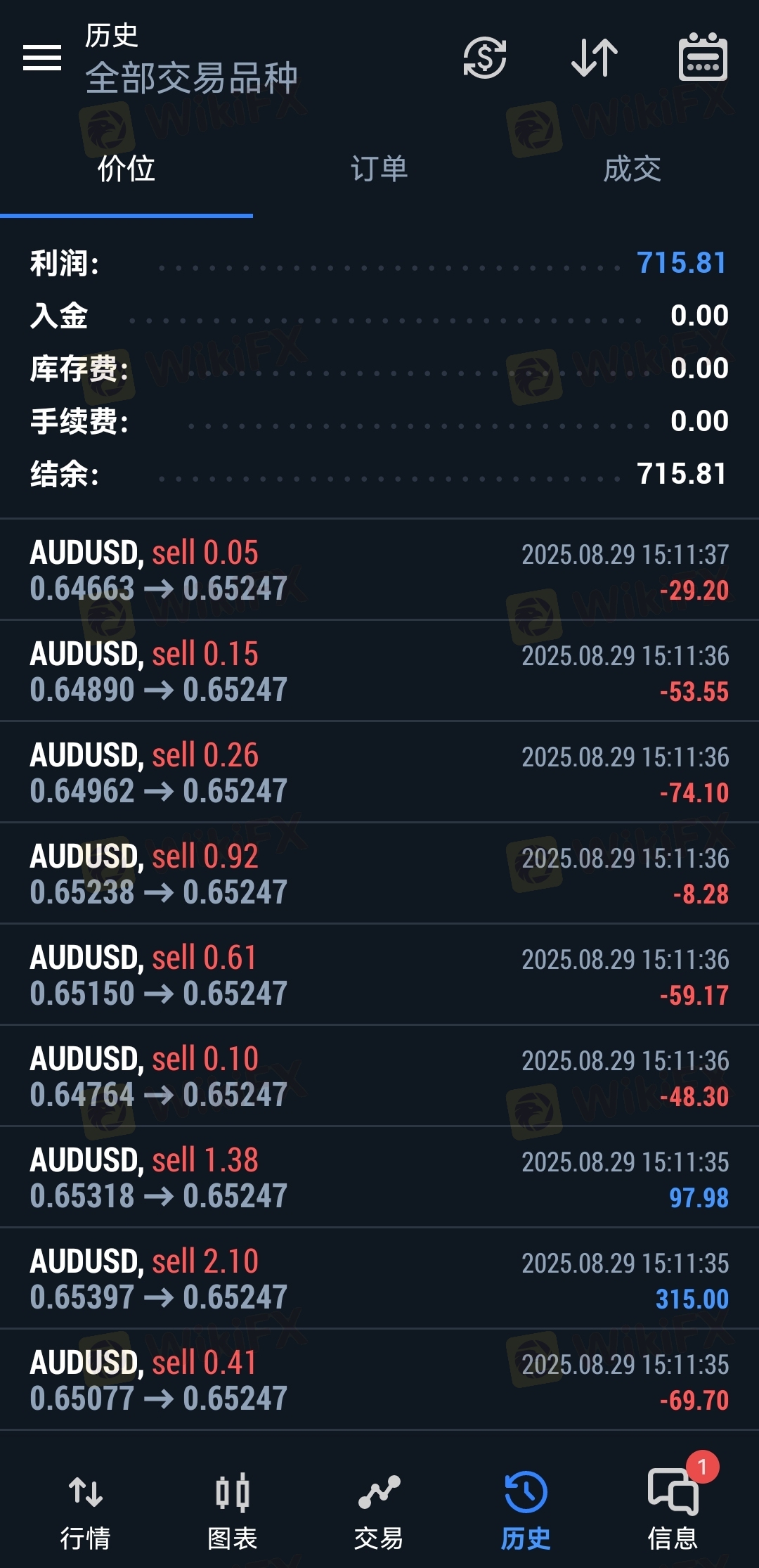Viewport: 759px width, 1568px height.
Task: Select the 价位 tab
Action: tap(126, 169)
